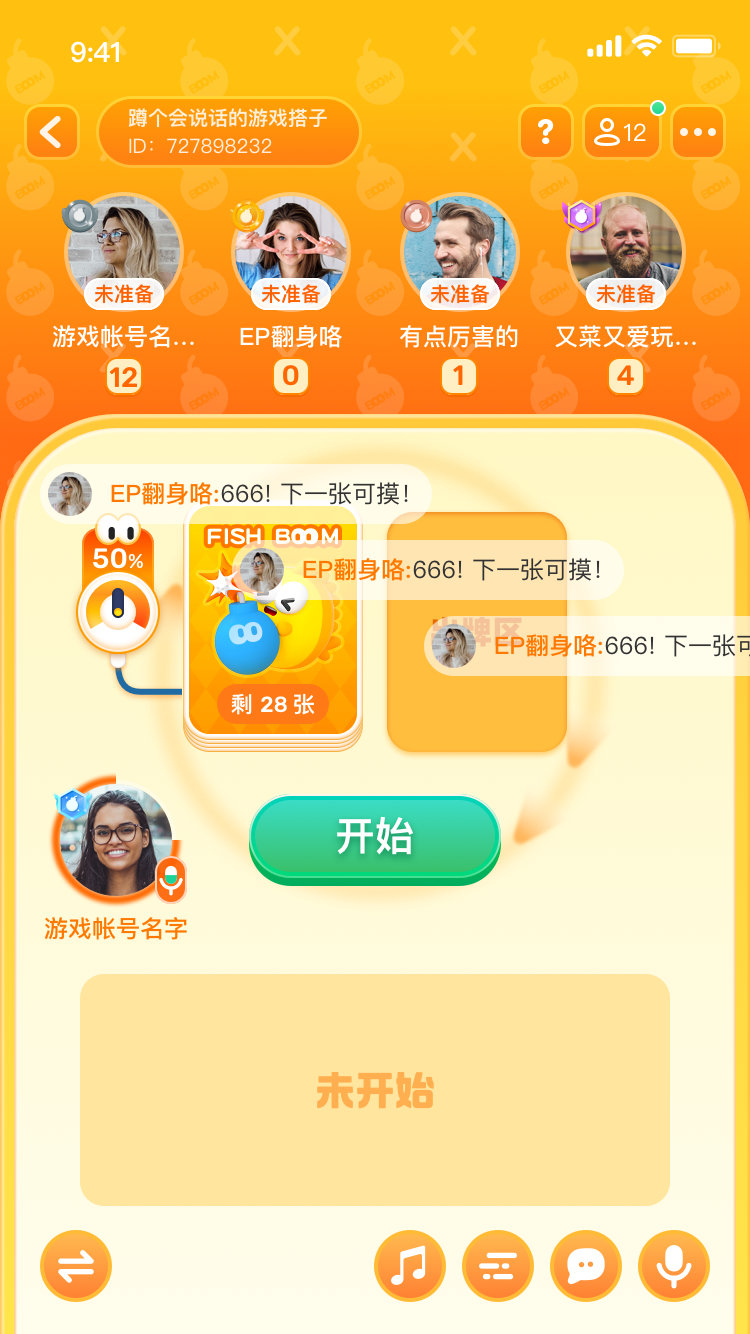The image size is (750, 1334).
Task: Open the sliders settings icon
Action: [498, 1266]
